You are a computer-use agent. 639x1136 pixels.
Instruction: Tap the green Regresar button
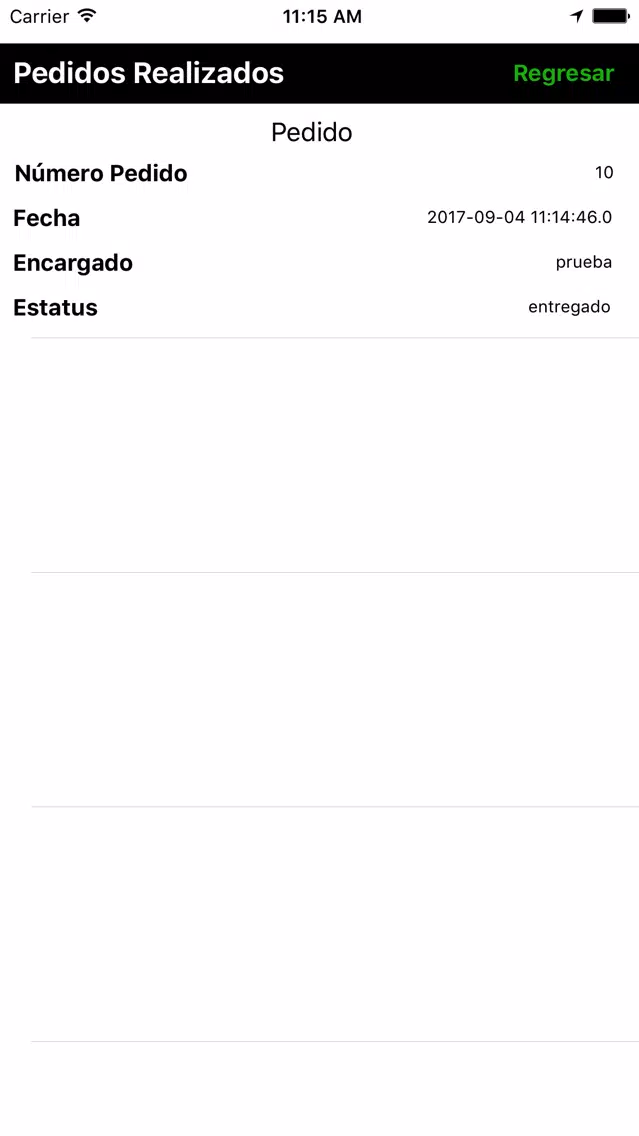click(x=563, y=74)
